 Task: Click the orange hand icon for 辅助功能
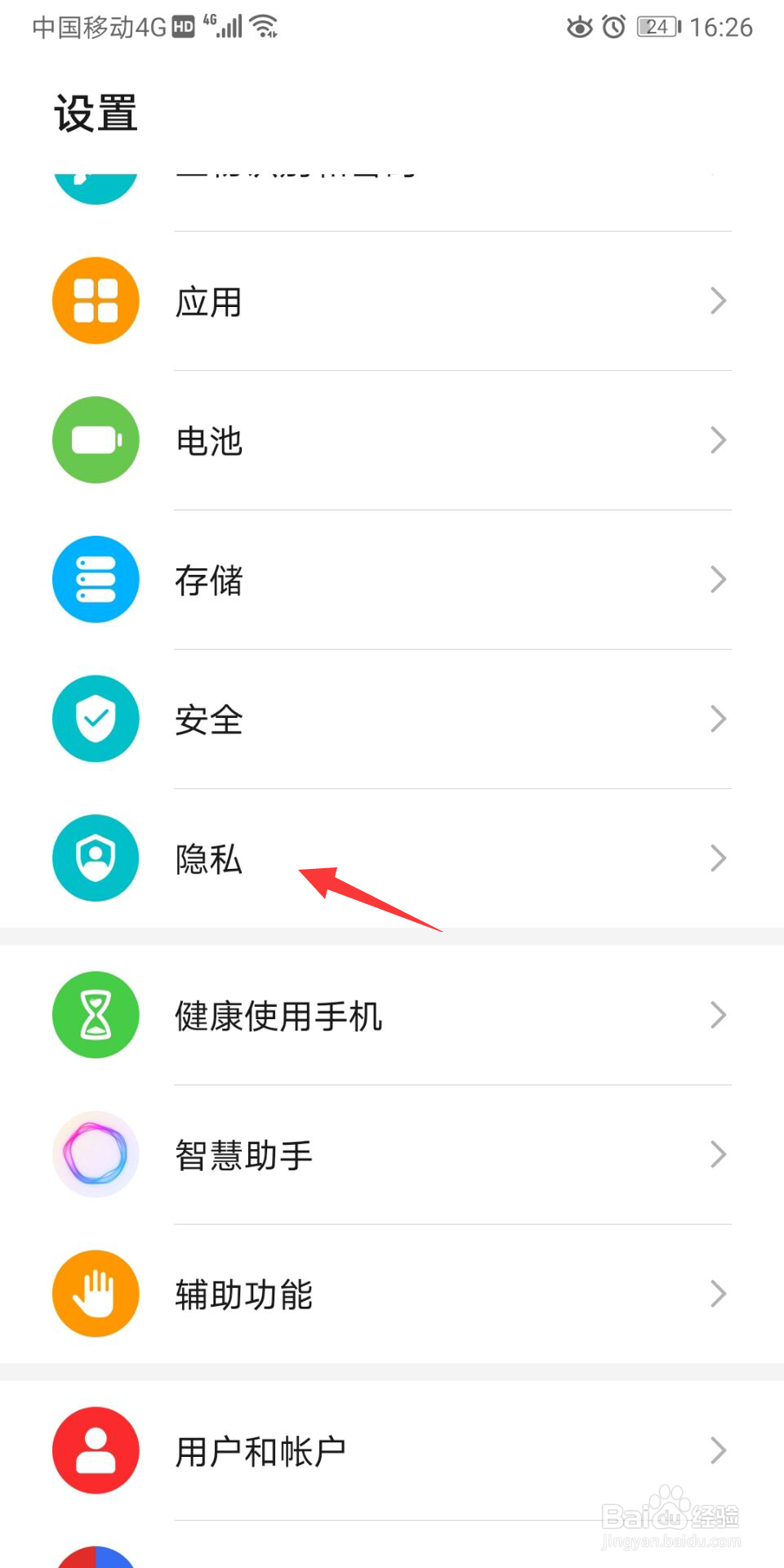coord(96,1294)
